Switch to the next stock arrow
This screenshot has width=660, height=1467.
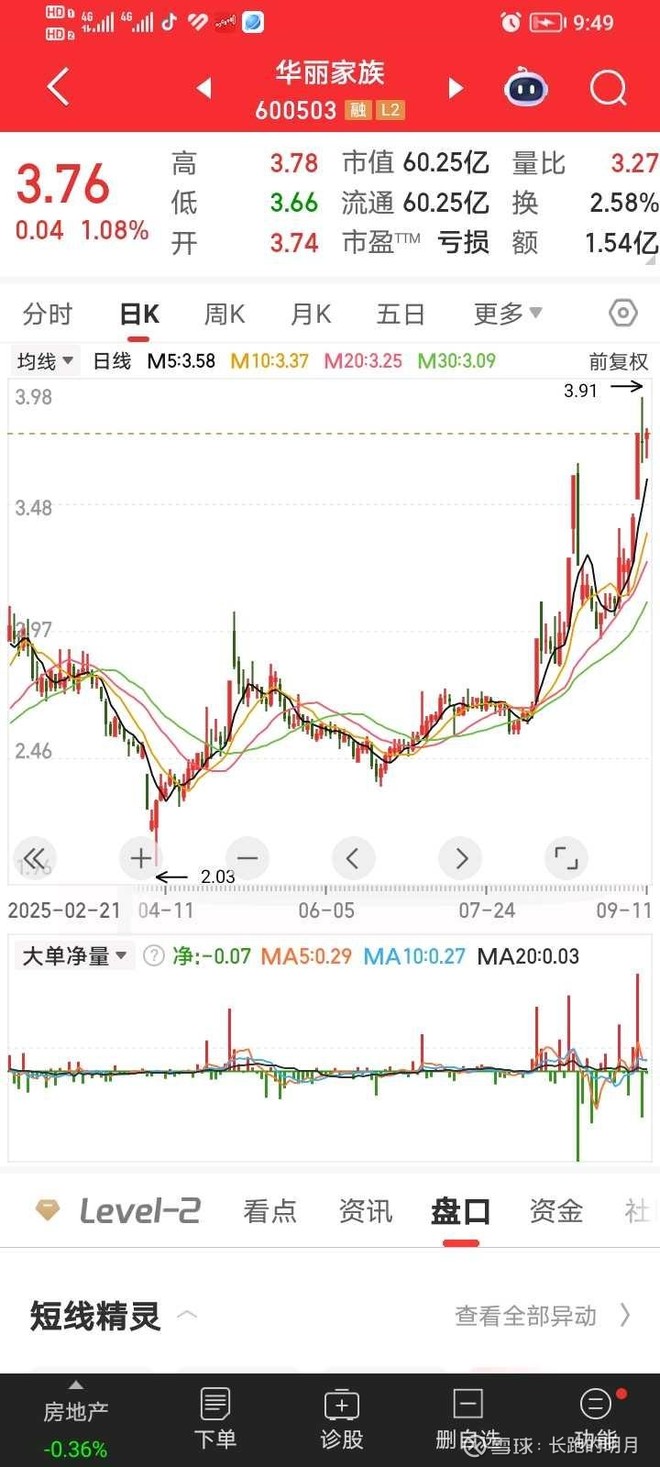(456, 88)
